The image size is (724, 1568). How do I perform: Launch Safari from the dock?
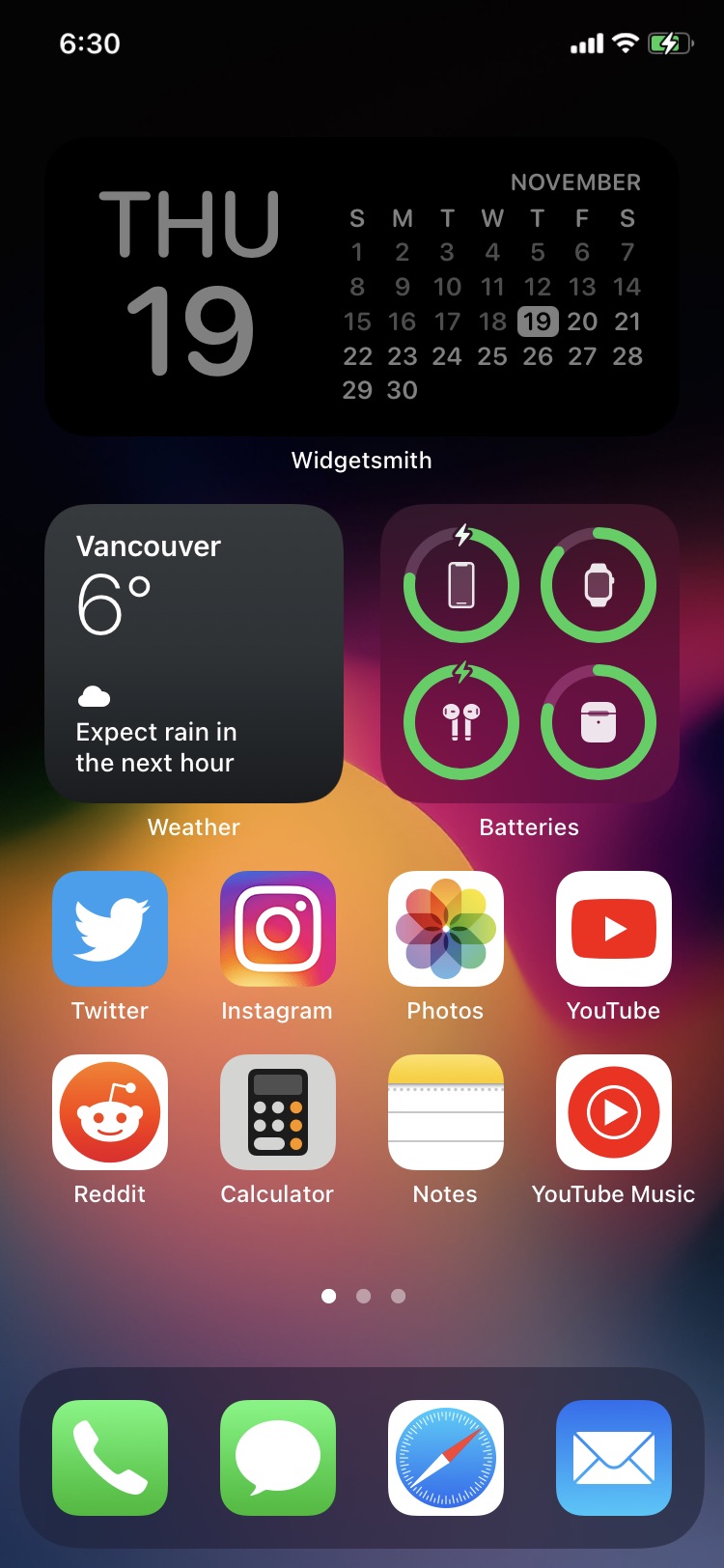[445, 1457]
